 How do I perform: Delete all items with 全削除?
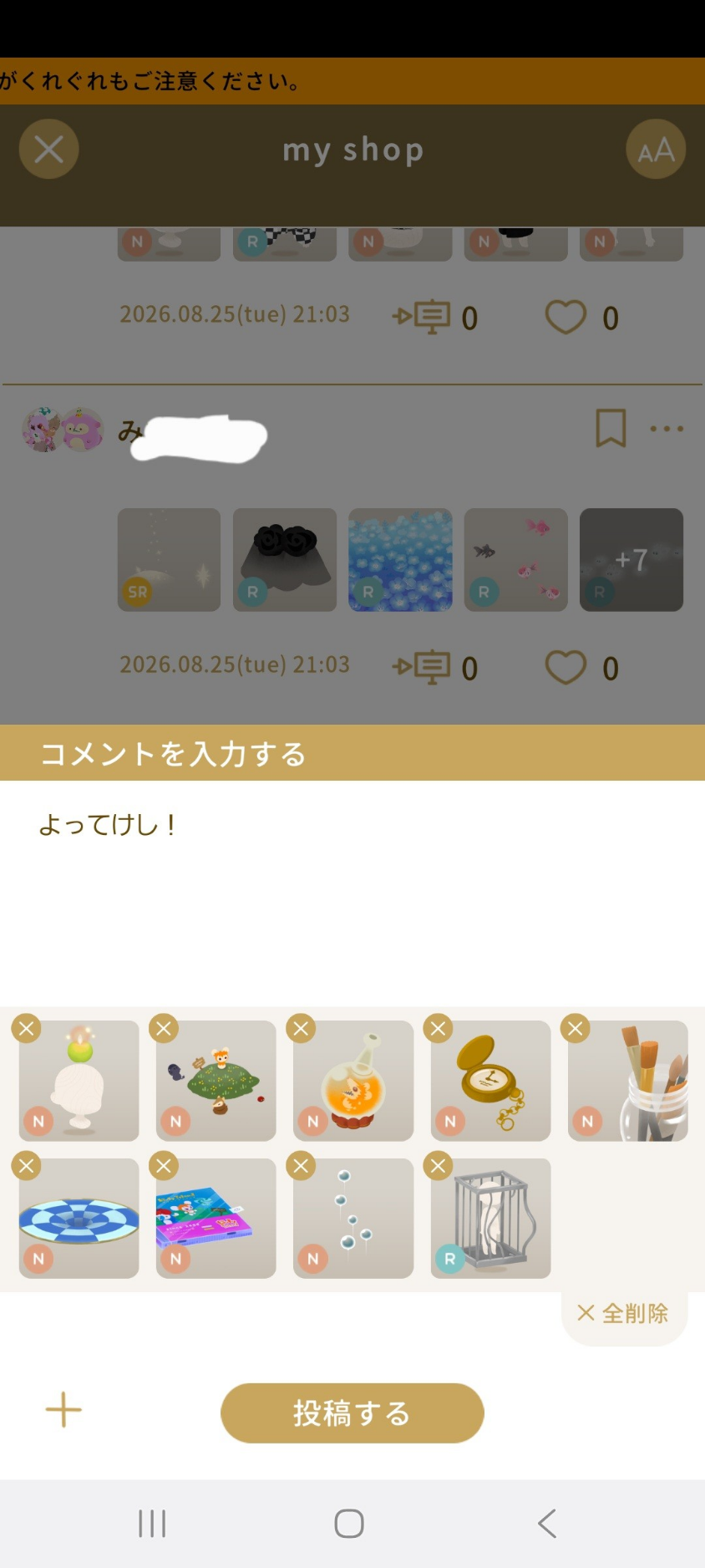(623, 1313)
